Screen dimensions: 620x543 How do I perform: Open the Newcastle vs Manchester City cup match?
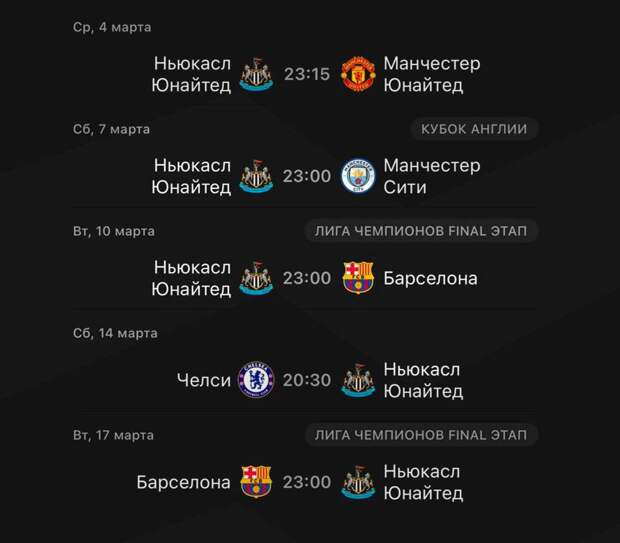coord(307,177)
